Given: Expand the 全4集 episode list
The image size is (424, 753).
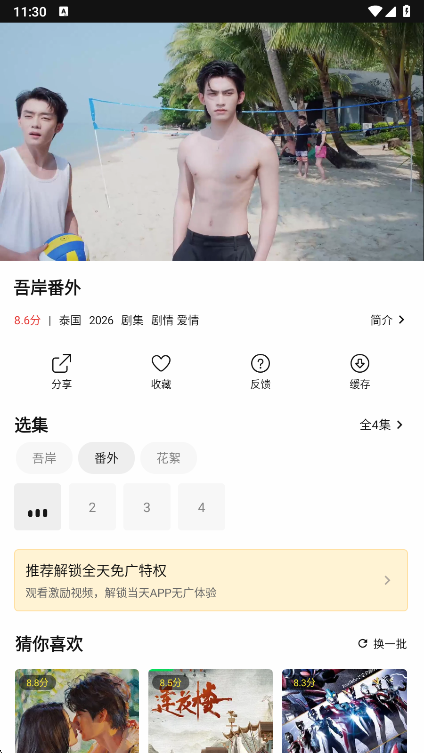Looking at the screenshot, I should tap(382, 425).
